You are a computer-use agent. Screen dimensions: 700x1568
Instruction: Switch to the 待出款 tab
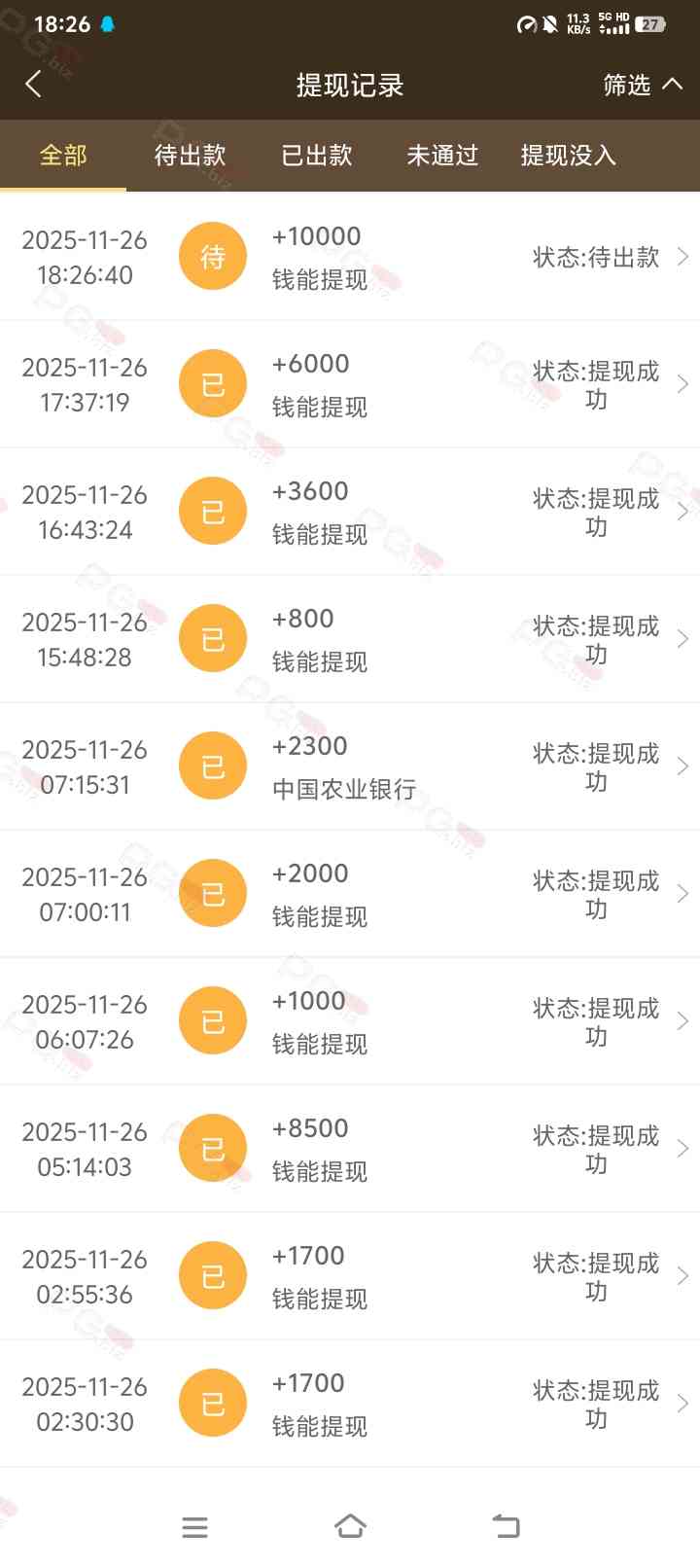(x=190, y=156)
